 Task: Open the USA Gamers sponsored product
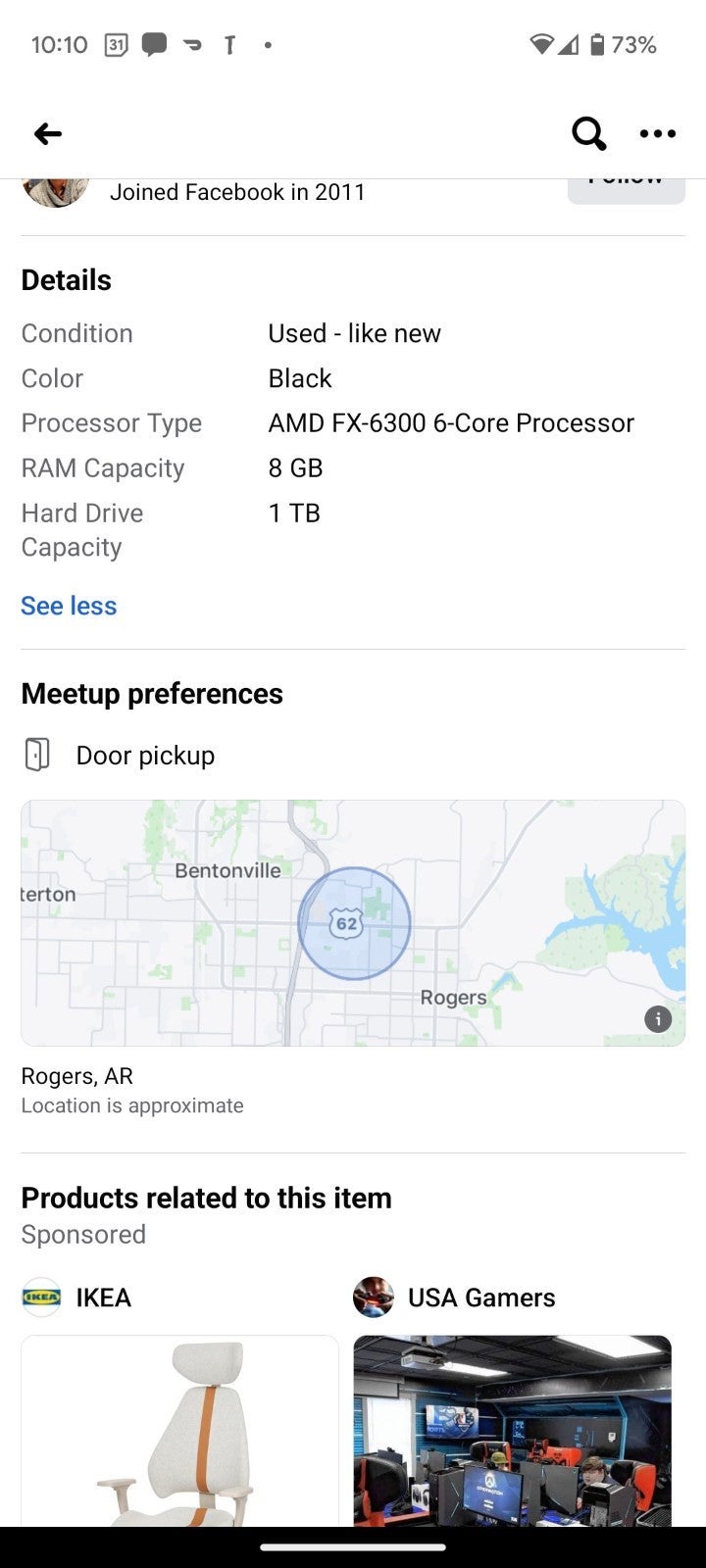point(512,1431)
